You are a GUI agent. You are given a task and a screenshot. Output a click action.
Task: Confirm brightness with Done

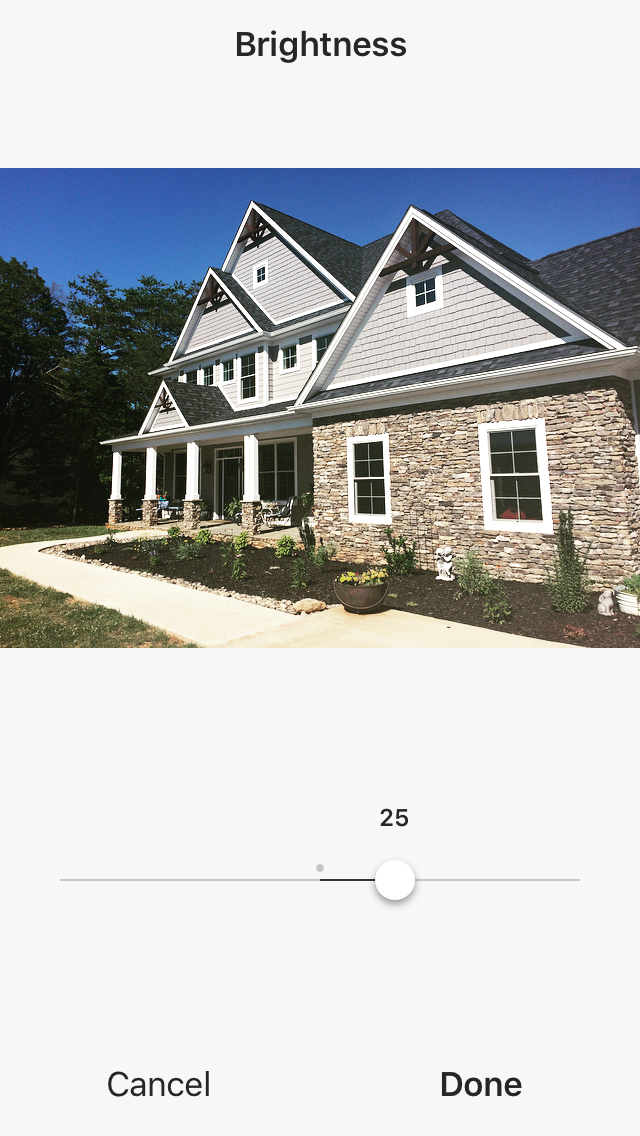tap(481, 1085)
